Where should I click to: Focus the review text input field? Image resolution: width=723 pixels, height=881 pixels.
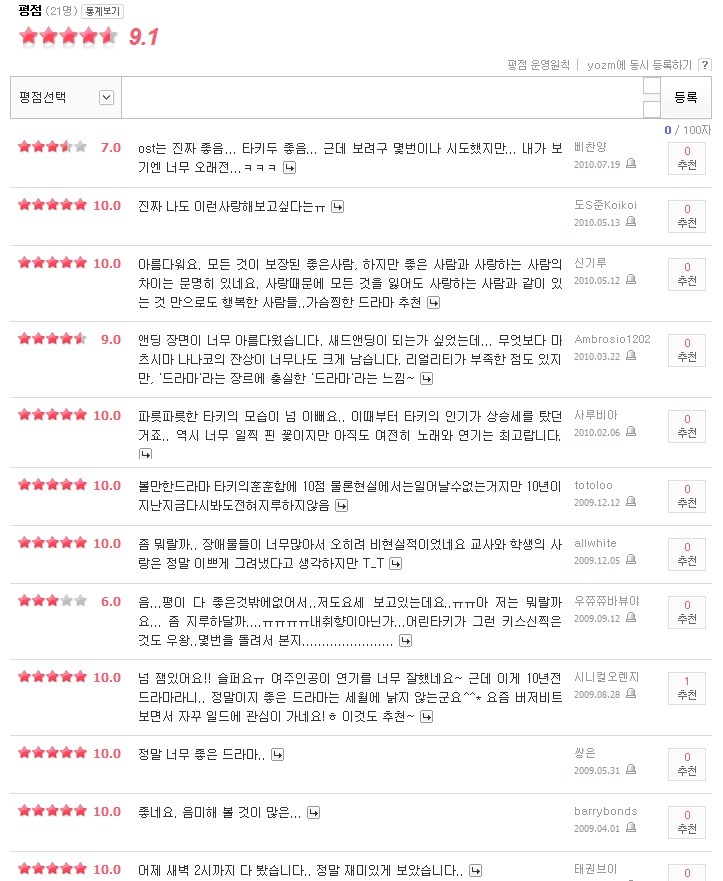click(380, 98)
